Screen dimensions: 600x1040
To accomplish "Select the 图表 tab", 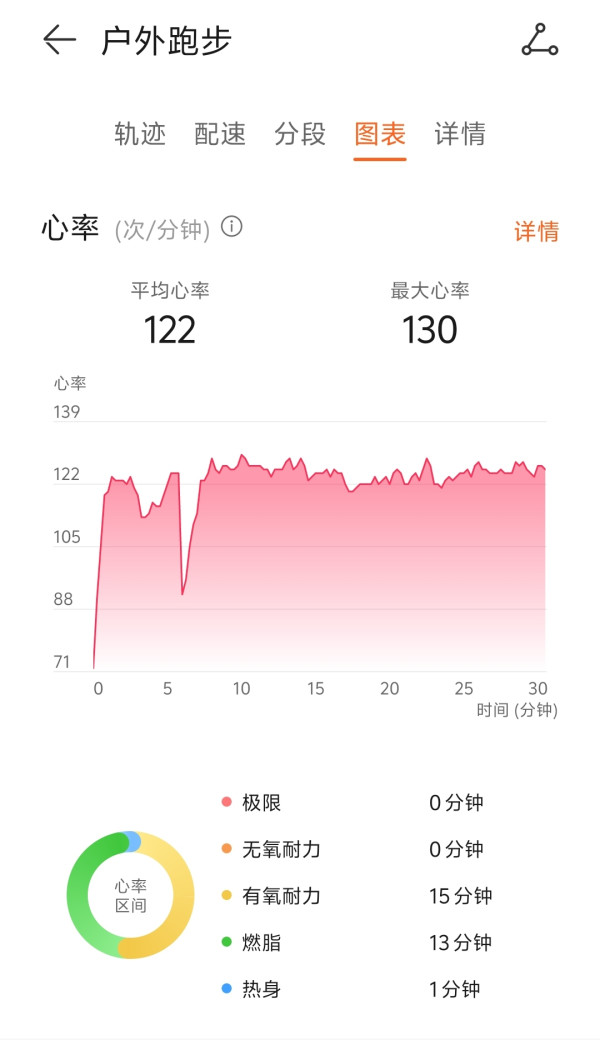I will (x=380, y=134).
